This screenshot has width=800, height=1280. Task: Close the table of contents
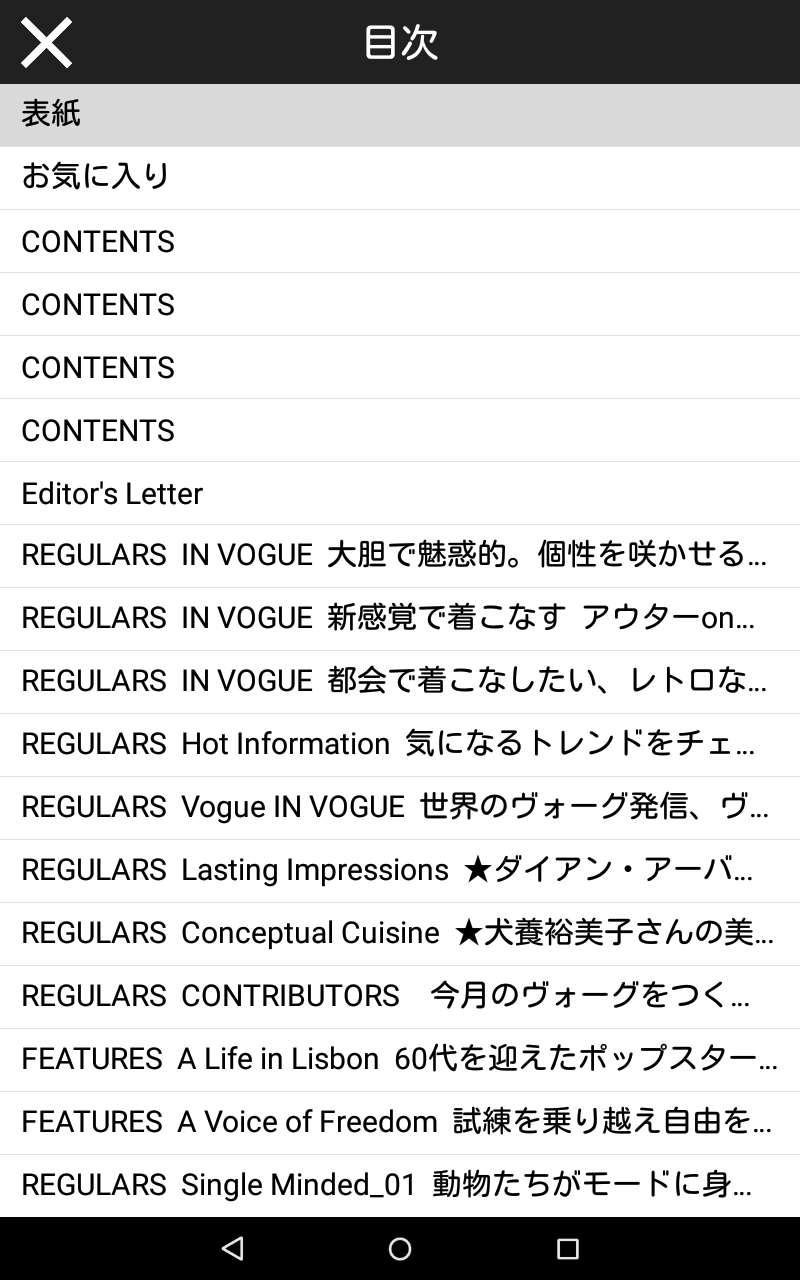46,42
